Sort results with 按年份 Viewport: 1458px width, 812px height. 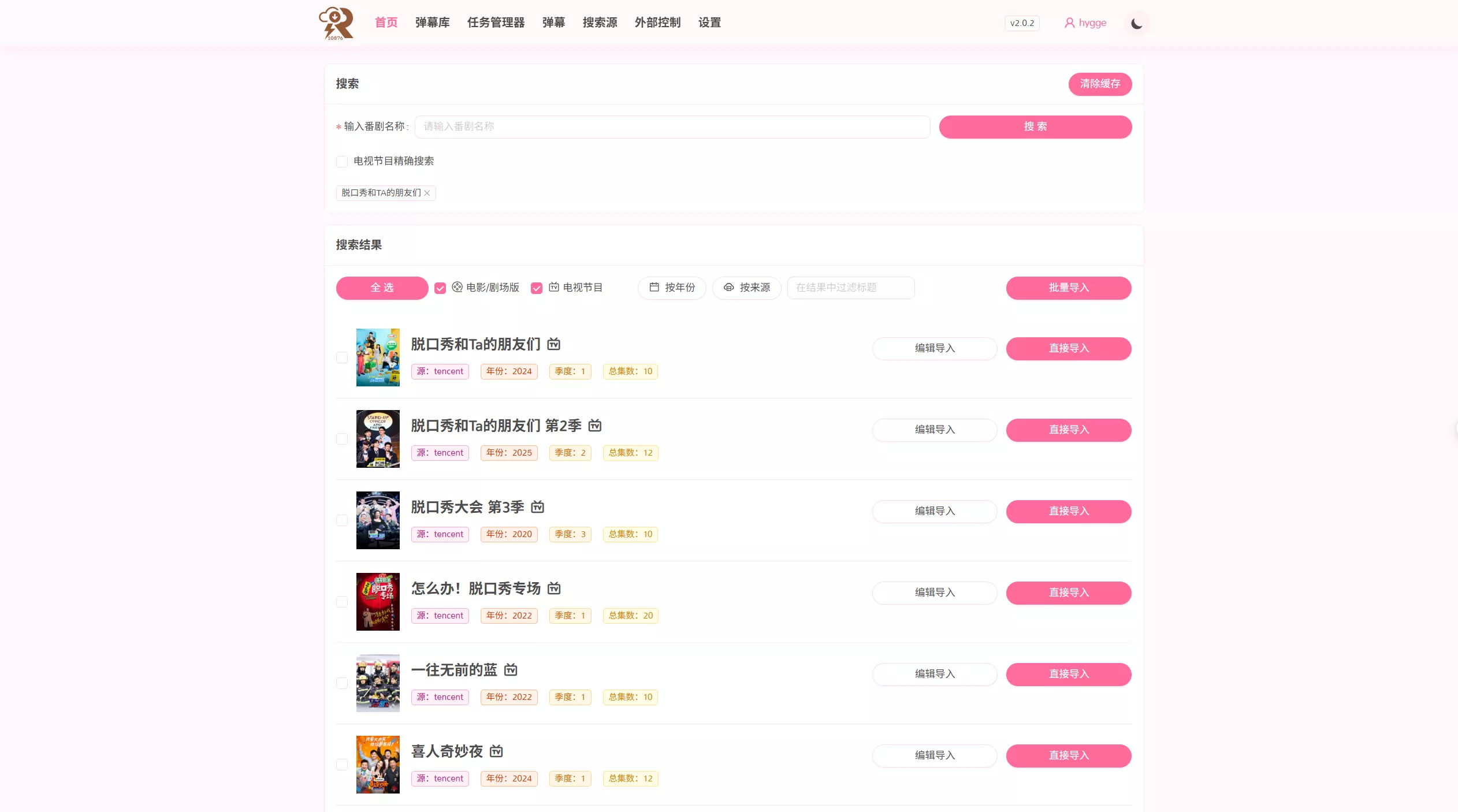[671, 288]
